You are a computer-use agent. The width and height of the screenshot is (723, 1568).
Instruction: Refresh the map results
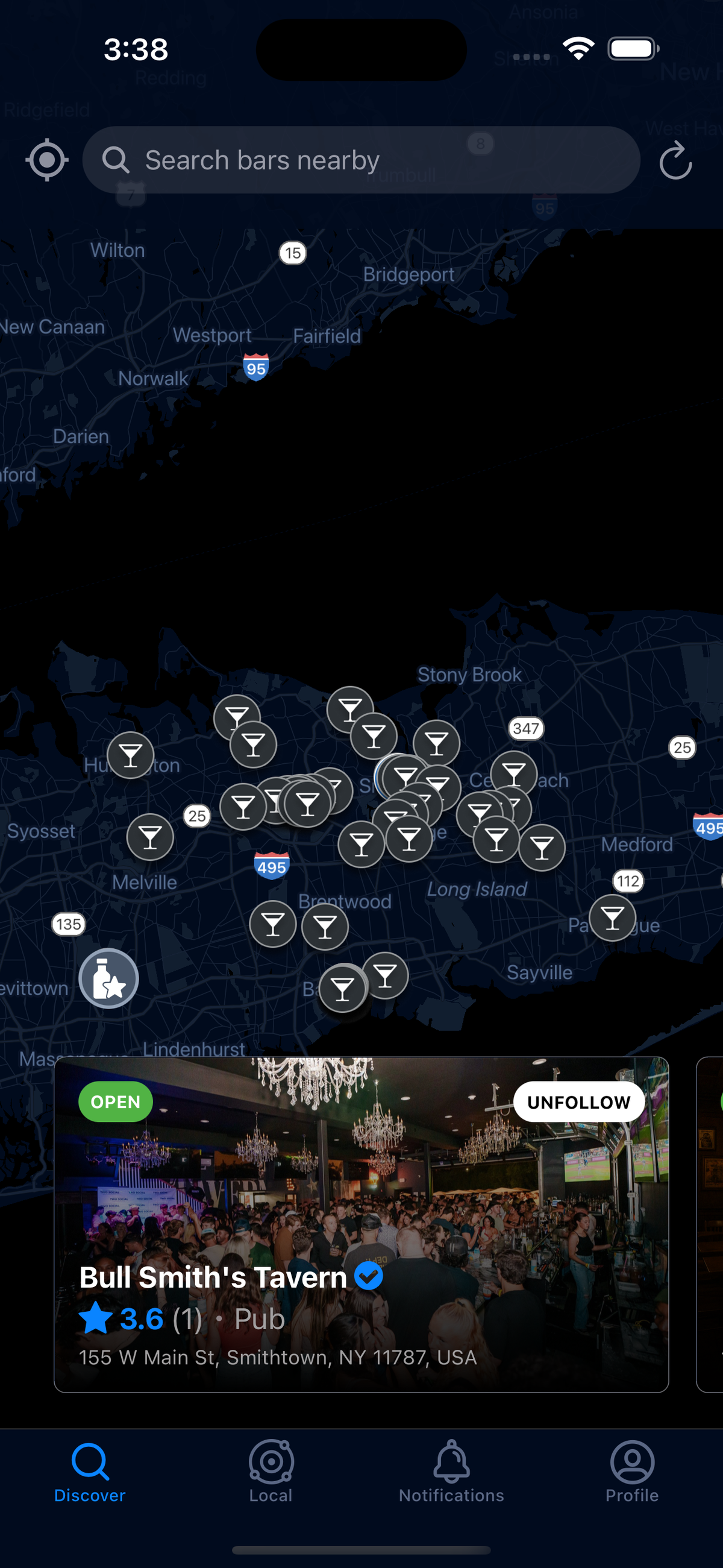tap(675, 161)
